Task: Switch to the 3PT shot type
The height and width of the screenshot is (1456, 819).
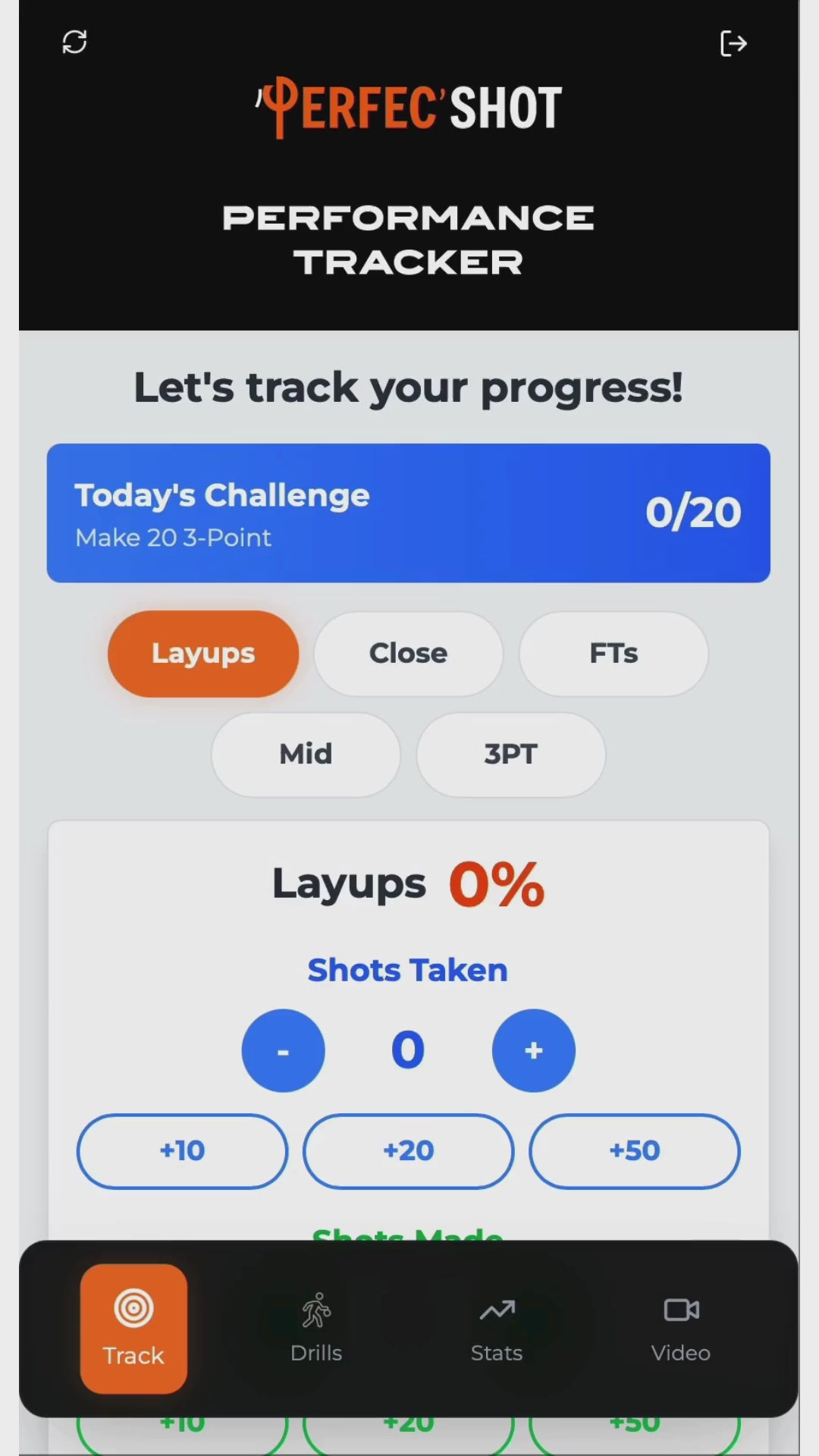Action: (x=510, y=755)
